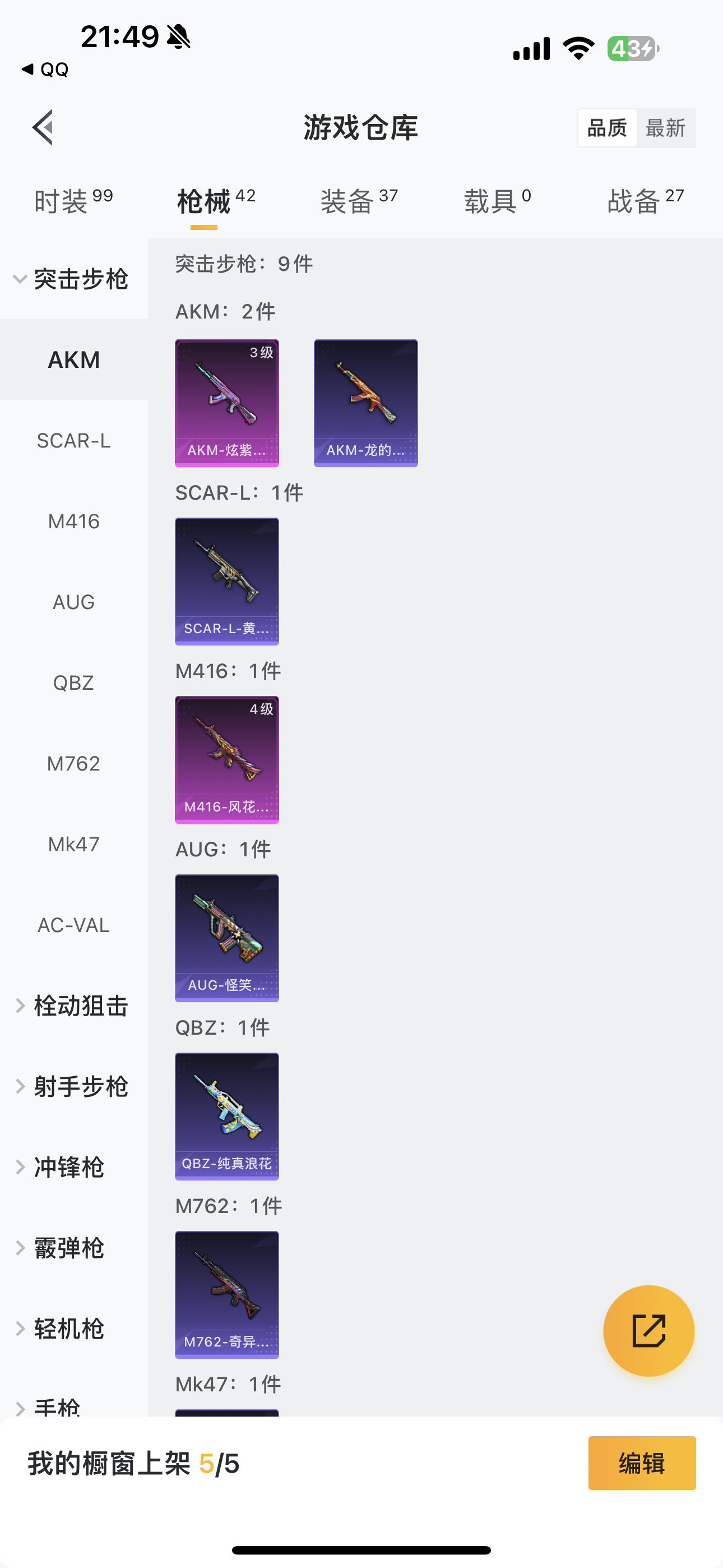The width and height of the screenshot is (723, 1568).
Task: Open the M416-风花 level 4 skin
Action: pos(227,760)
